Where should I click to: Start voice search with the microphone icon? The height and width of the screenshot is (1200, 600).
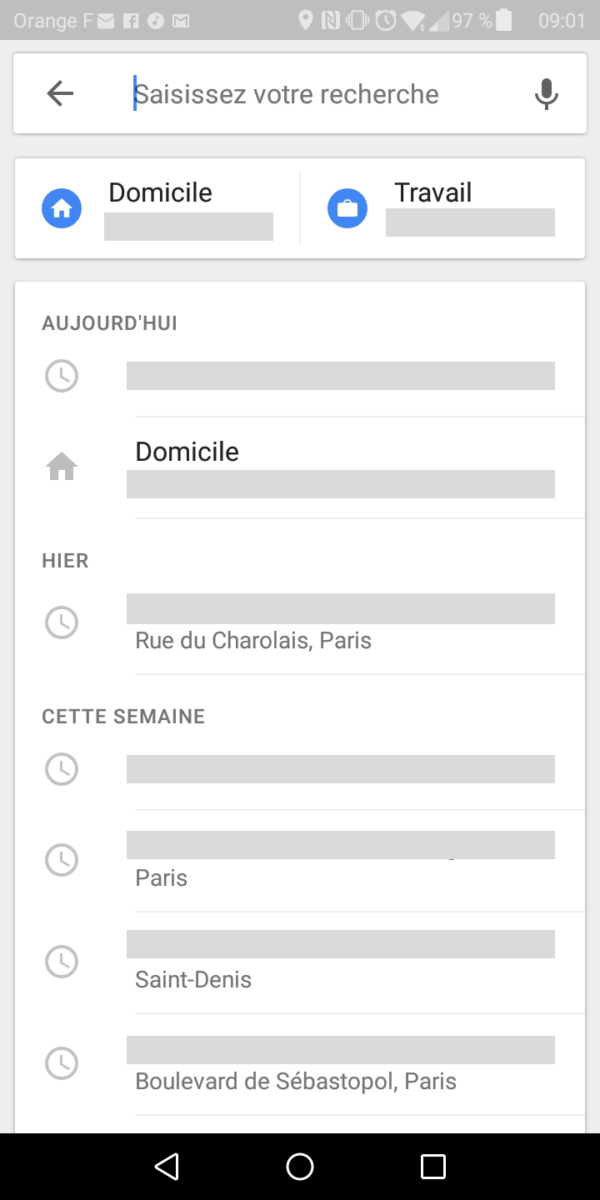click(x=545, y=94)
